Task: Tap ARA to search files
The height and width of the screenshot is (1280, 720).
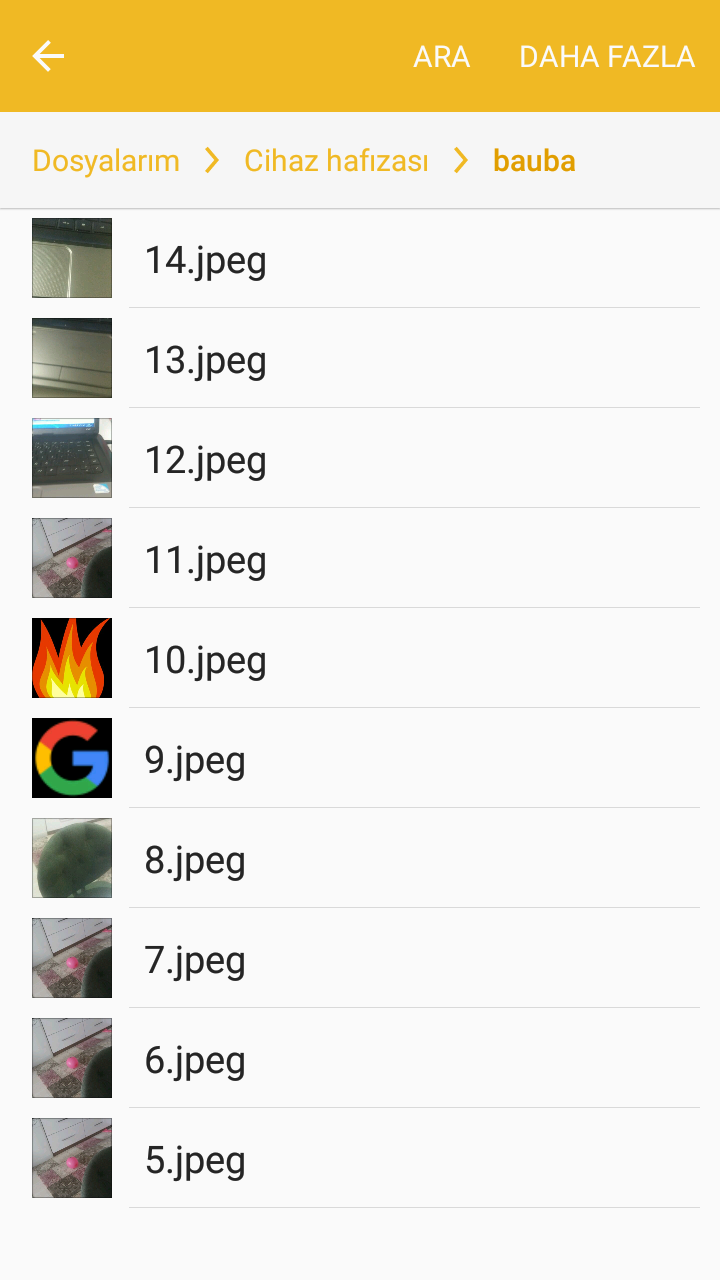Action: (x=441, y=57)
